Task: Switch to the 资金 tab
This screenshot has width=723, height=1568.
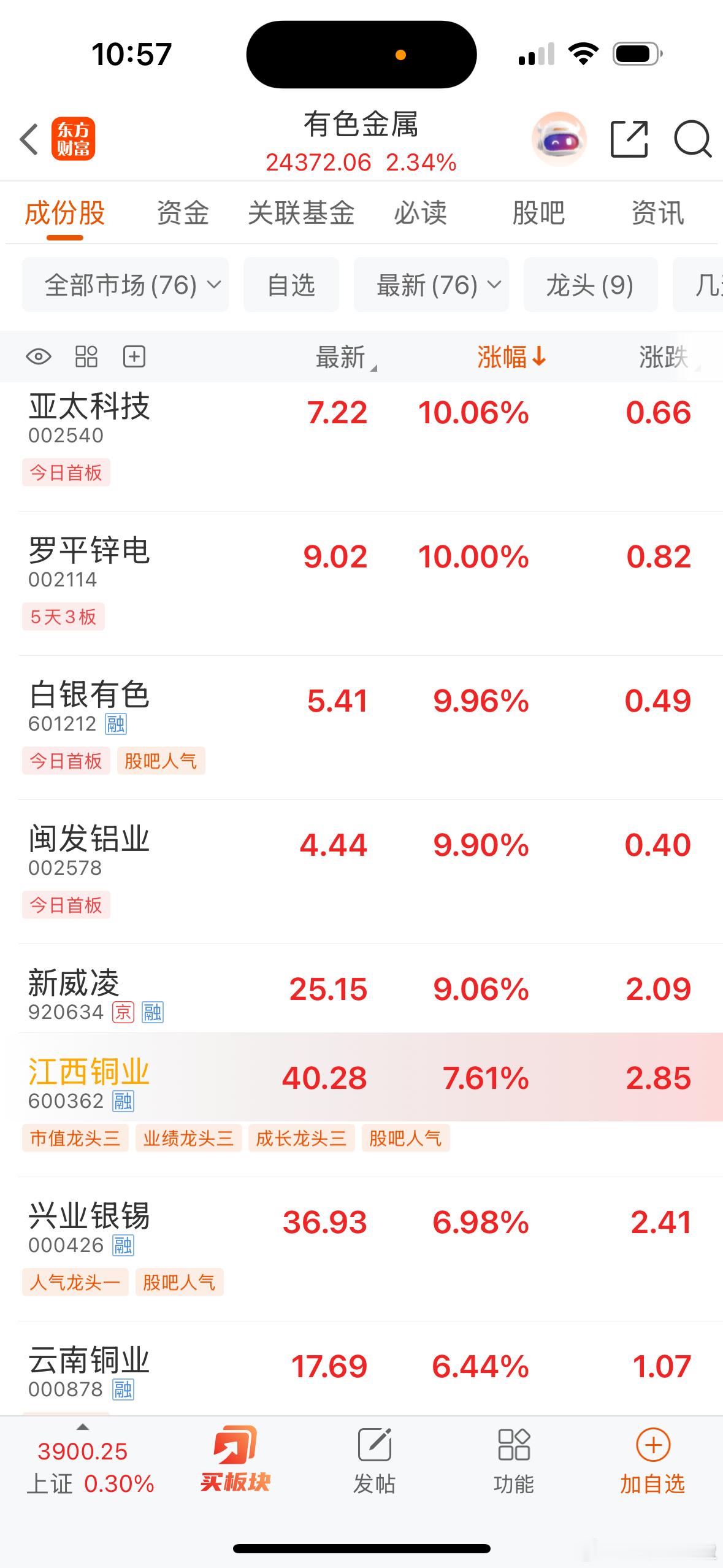Action: [182, 214]
